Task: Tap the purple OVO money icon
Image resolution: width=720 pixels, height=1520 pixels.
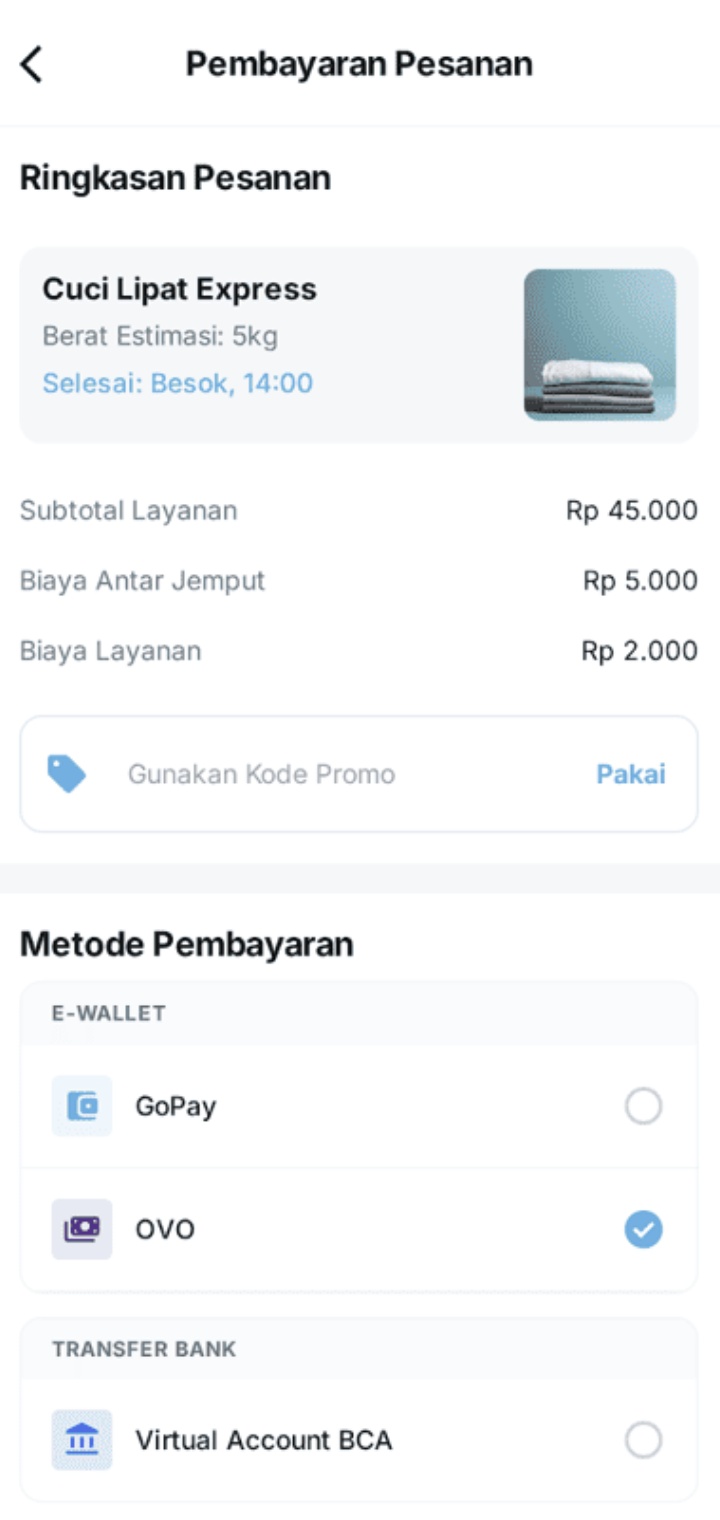Action: [82, 1230]
